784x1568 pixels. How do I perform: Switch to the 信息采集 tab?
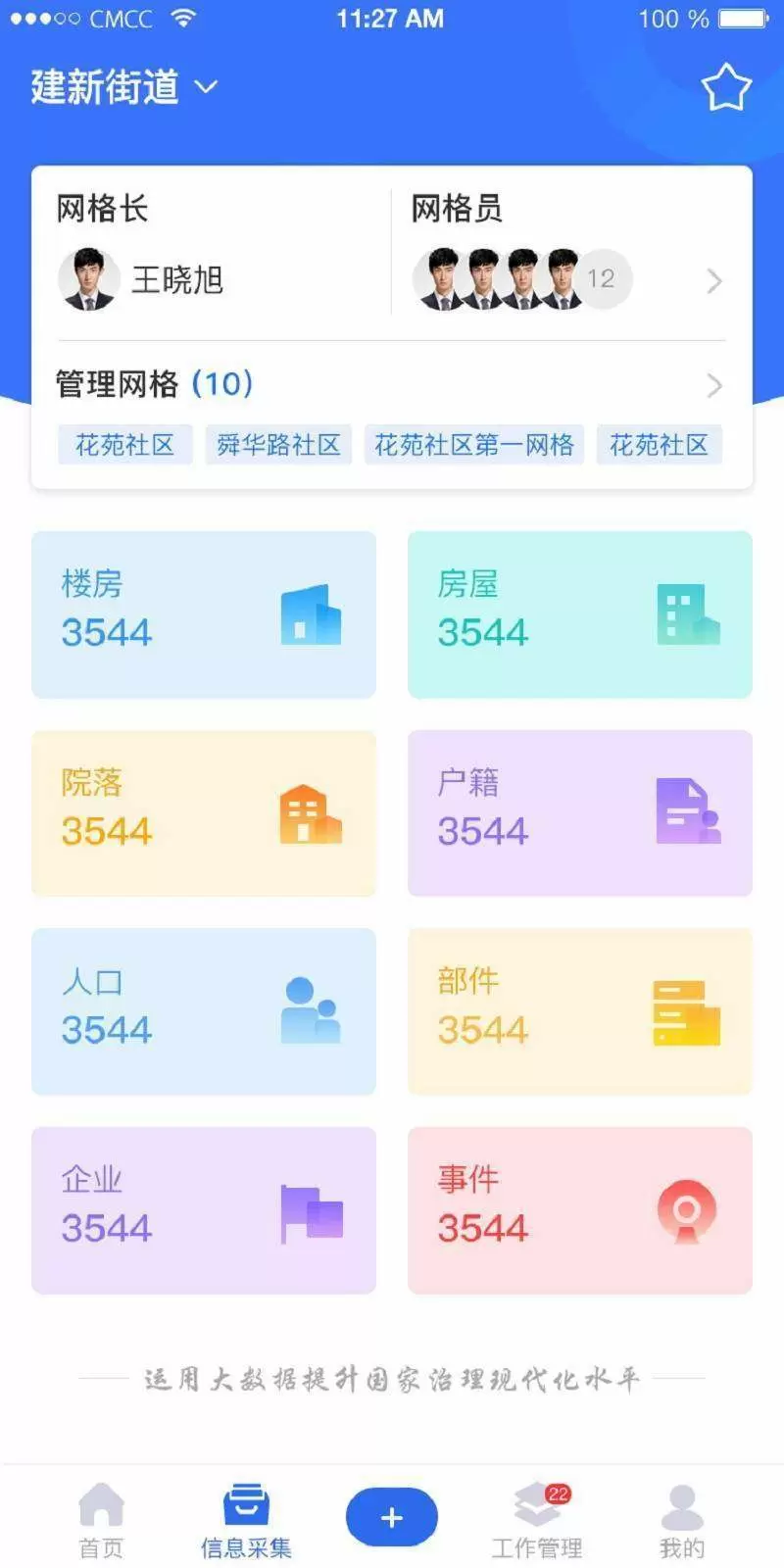pyautogui.click(x=246, y=1520)
